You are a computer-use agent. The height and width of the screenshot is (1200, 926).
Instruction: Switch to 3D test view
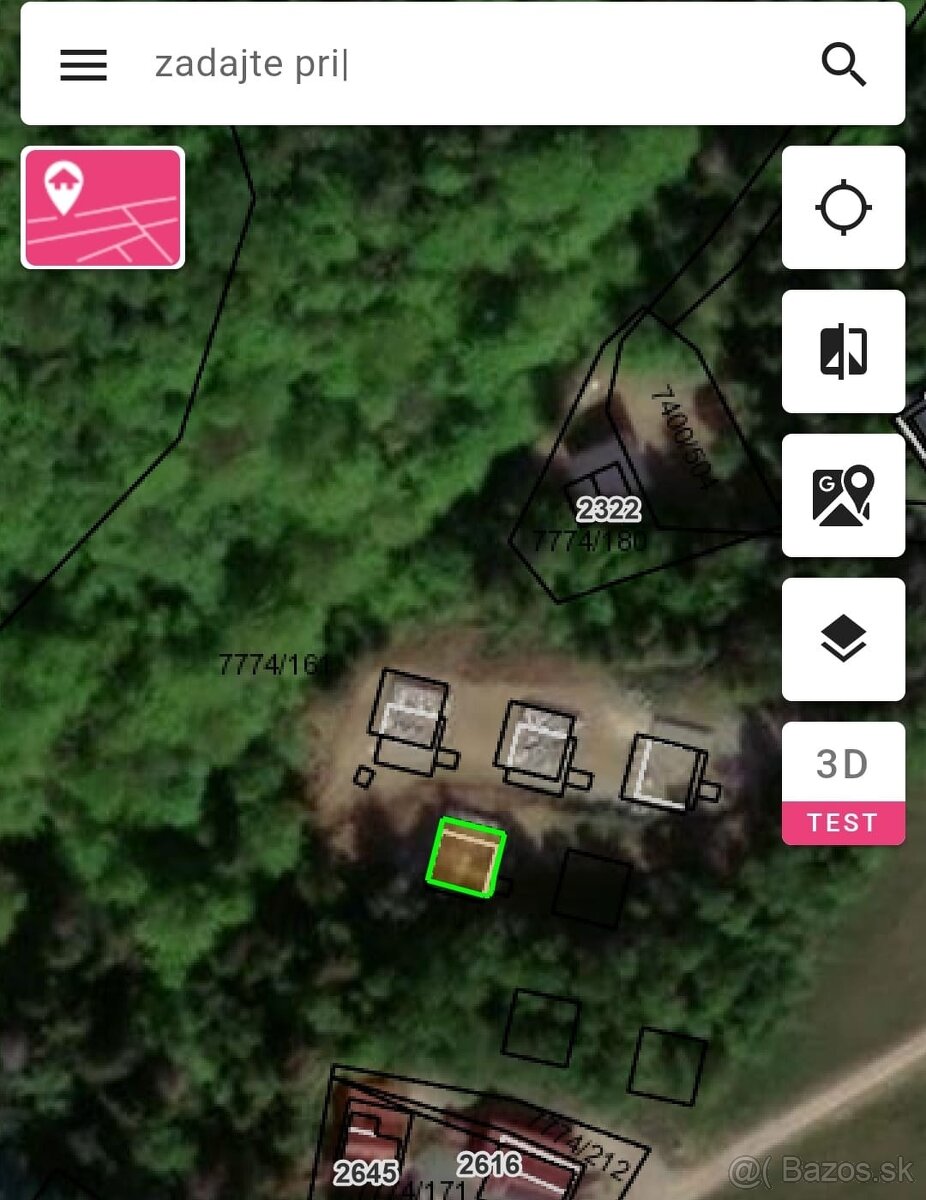843,783
